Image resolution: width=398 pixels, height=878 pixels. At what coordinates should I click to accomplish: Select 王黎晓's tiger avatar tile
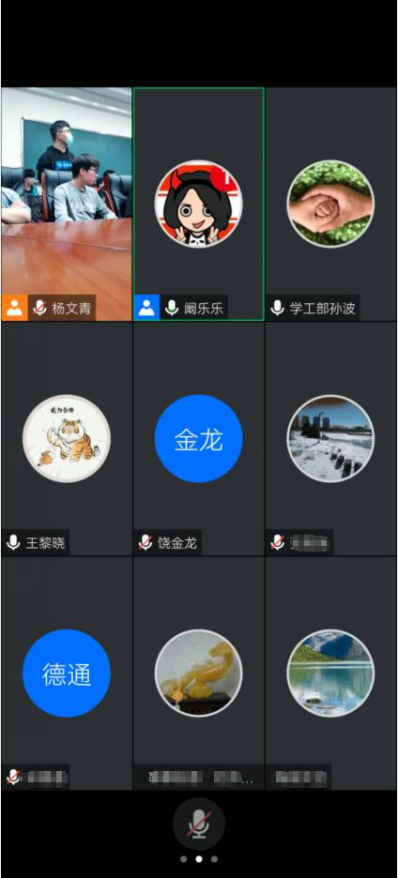67,439
